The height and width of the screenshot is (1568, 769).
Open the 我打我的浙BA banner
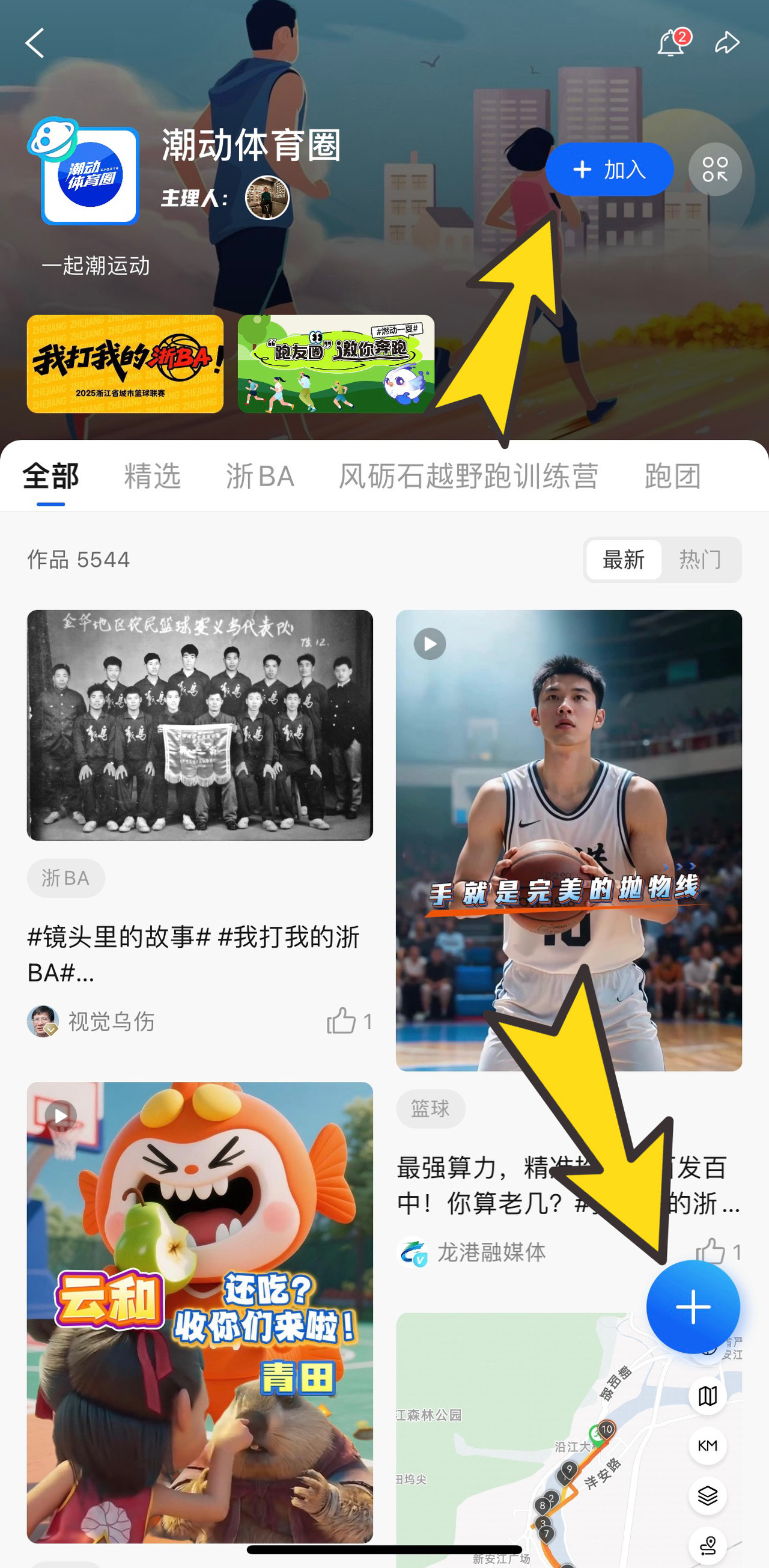tap(125, 364)
